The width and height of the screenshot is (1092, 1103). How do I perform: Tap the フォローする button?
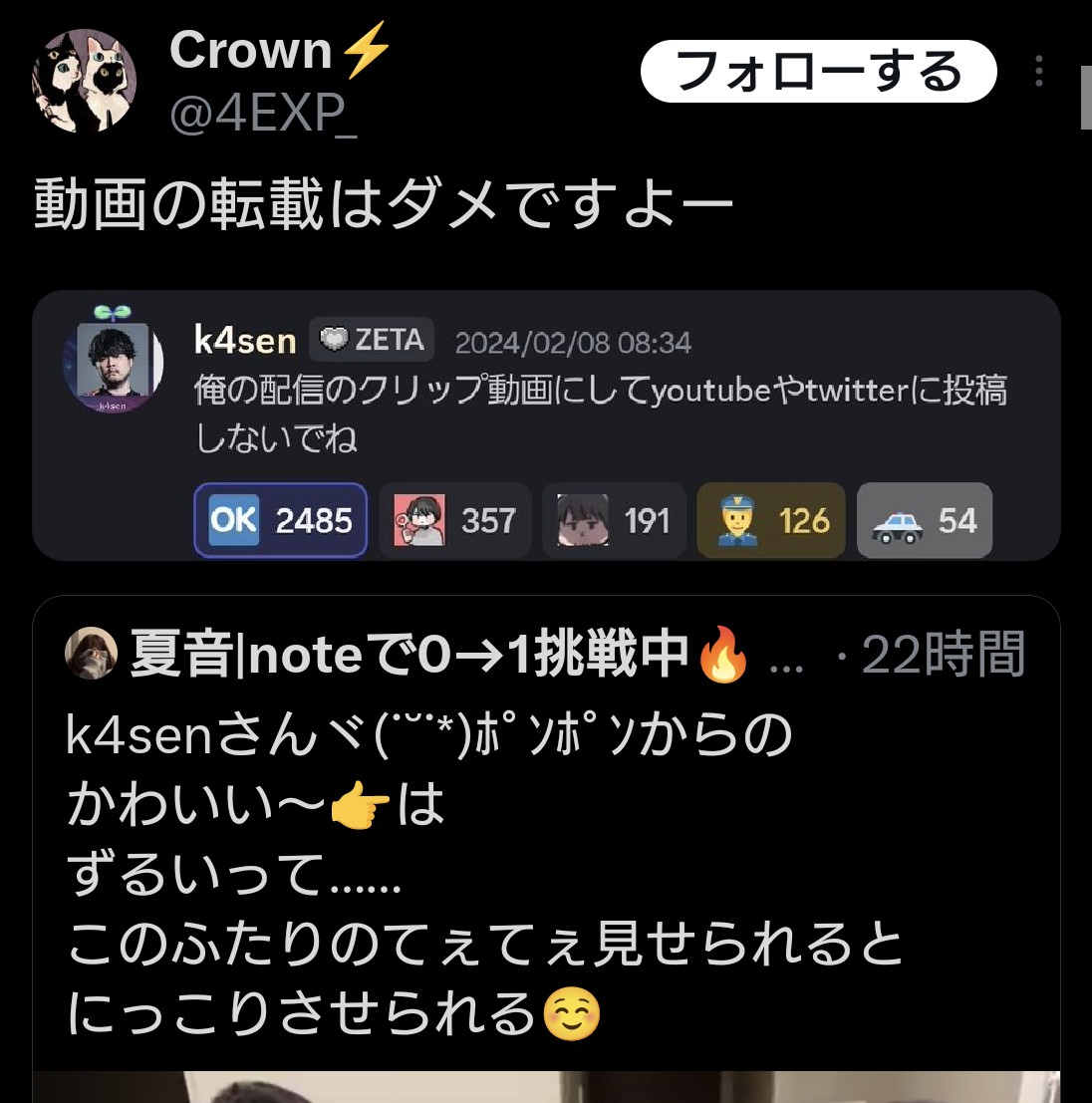818,71
